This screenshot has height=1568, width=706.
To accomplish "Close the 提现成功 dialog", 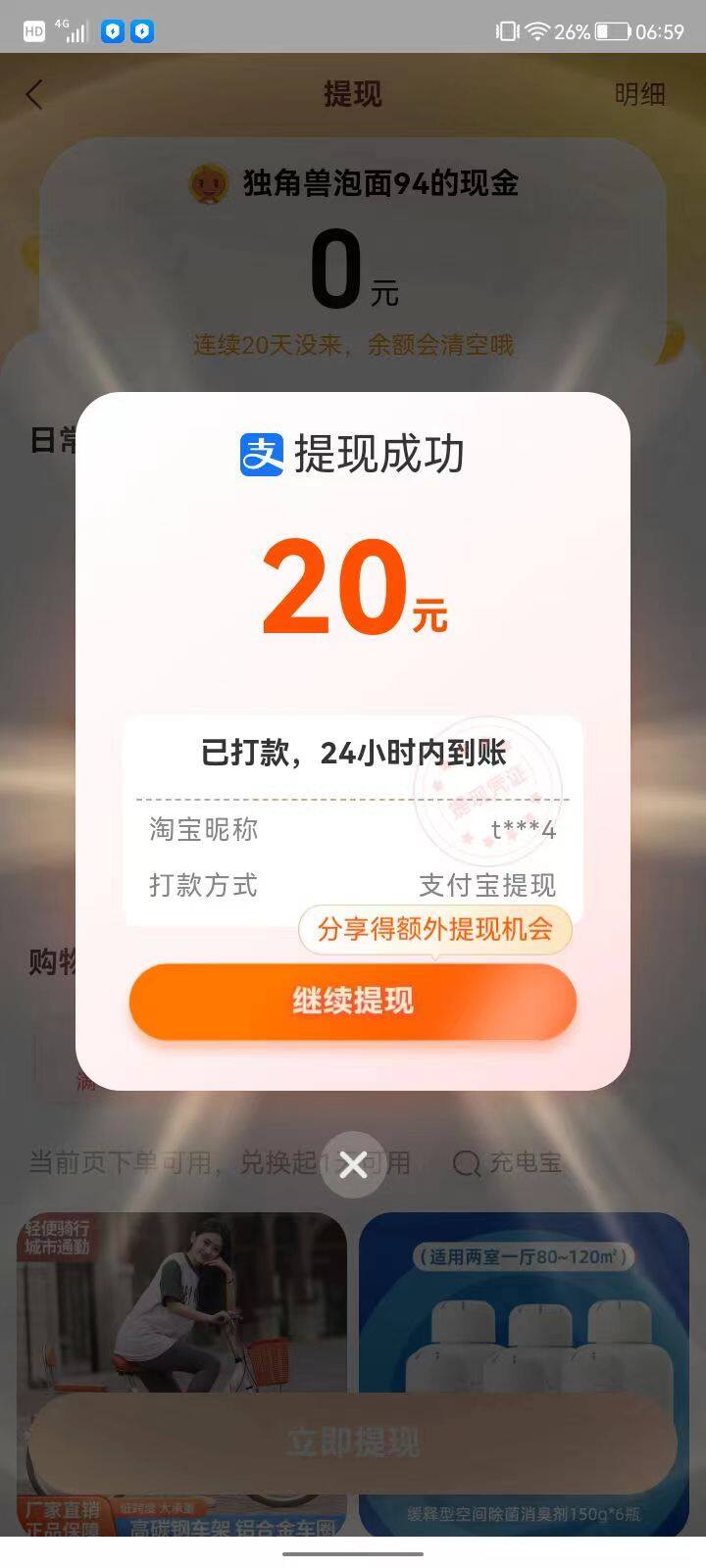I will tap(353, 1164).
